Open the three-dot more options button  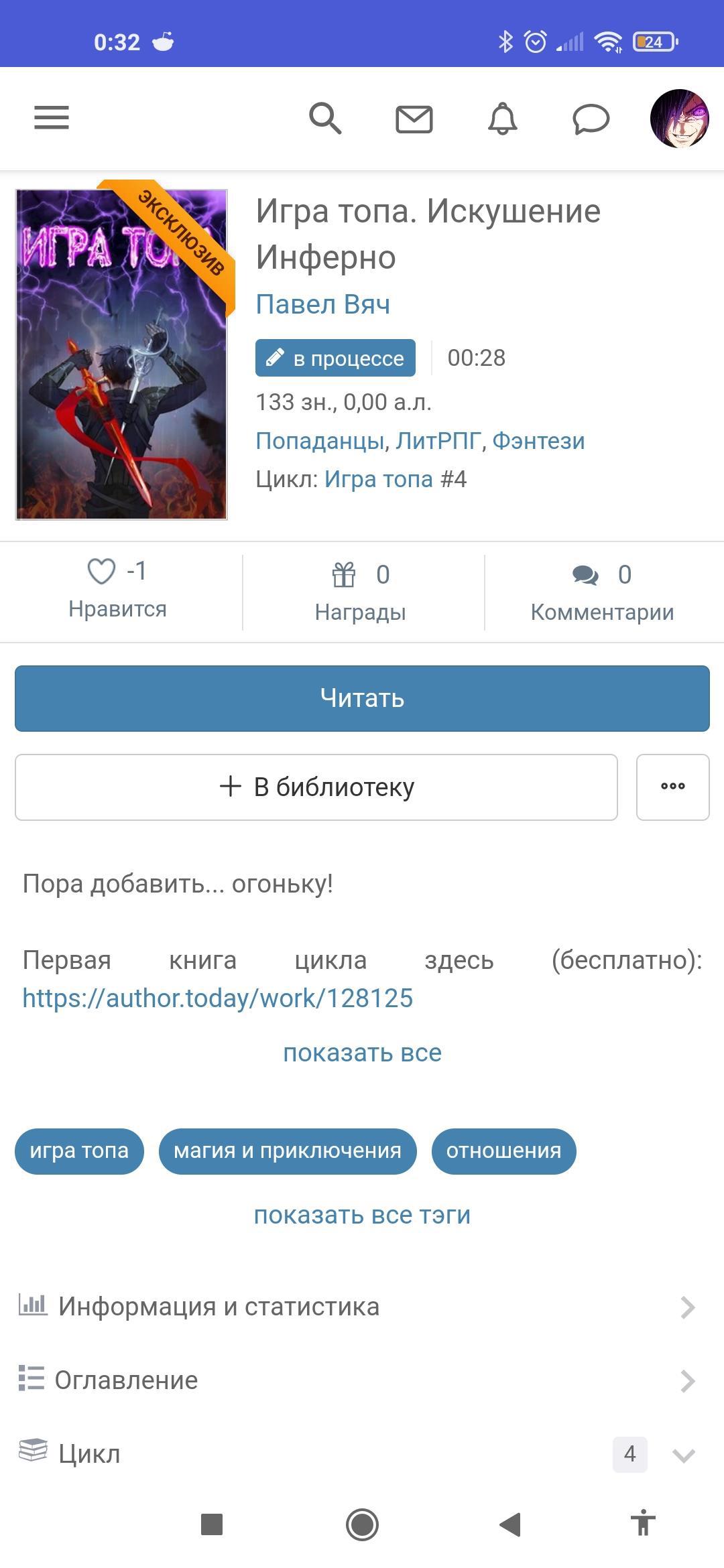coord(673,787)
